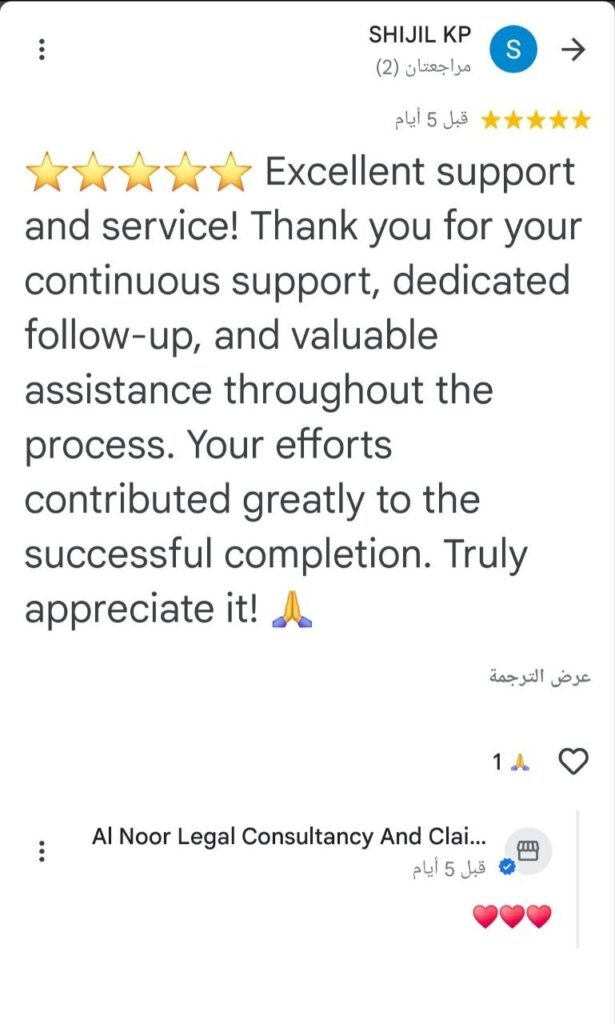Tap عرض الترجمة to show translation
This screenshot has height=1024, width=615.
540,677
